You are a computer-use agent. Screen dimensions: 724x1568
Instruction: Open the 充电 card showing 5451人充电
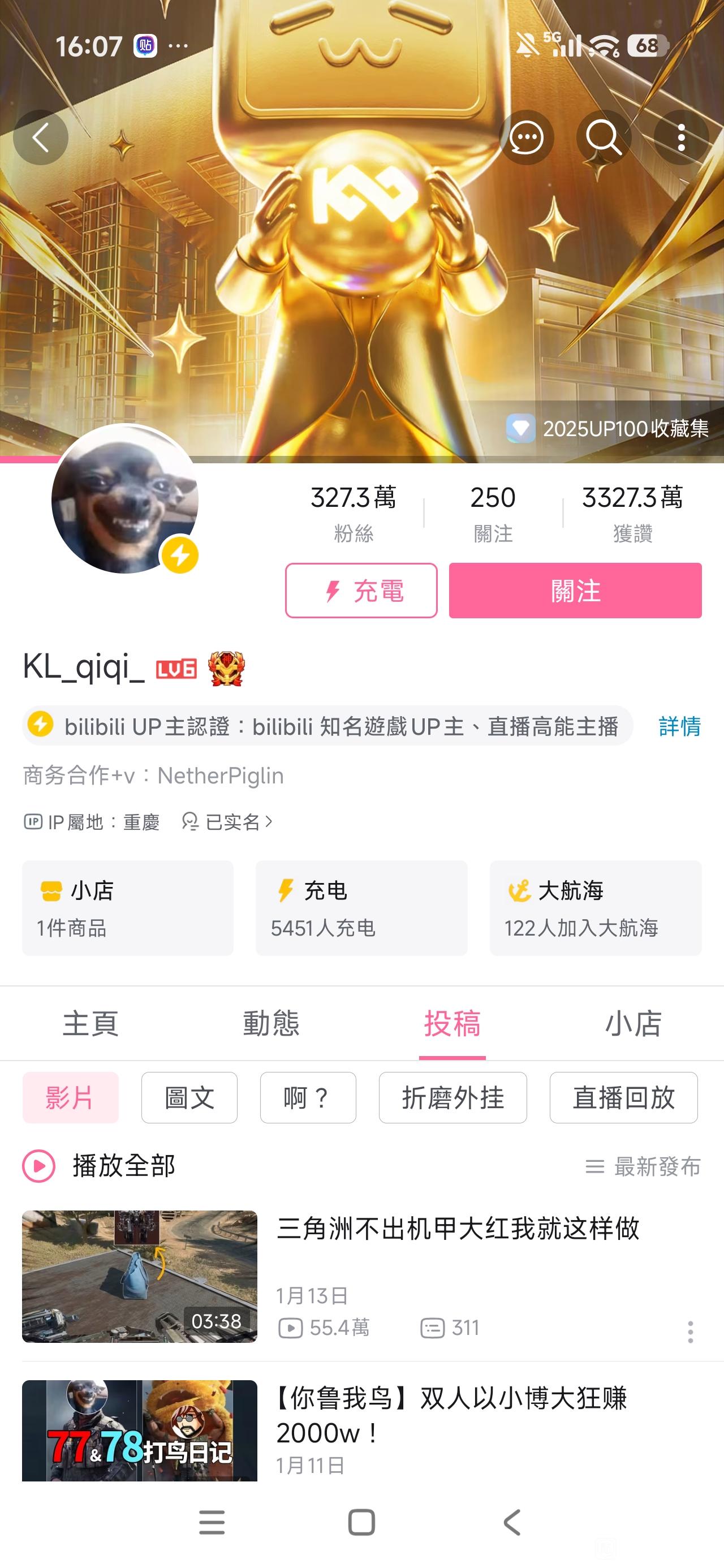click(361, 907)
